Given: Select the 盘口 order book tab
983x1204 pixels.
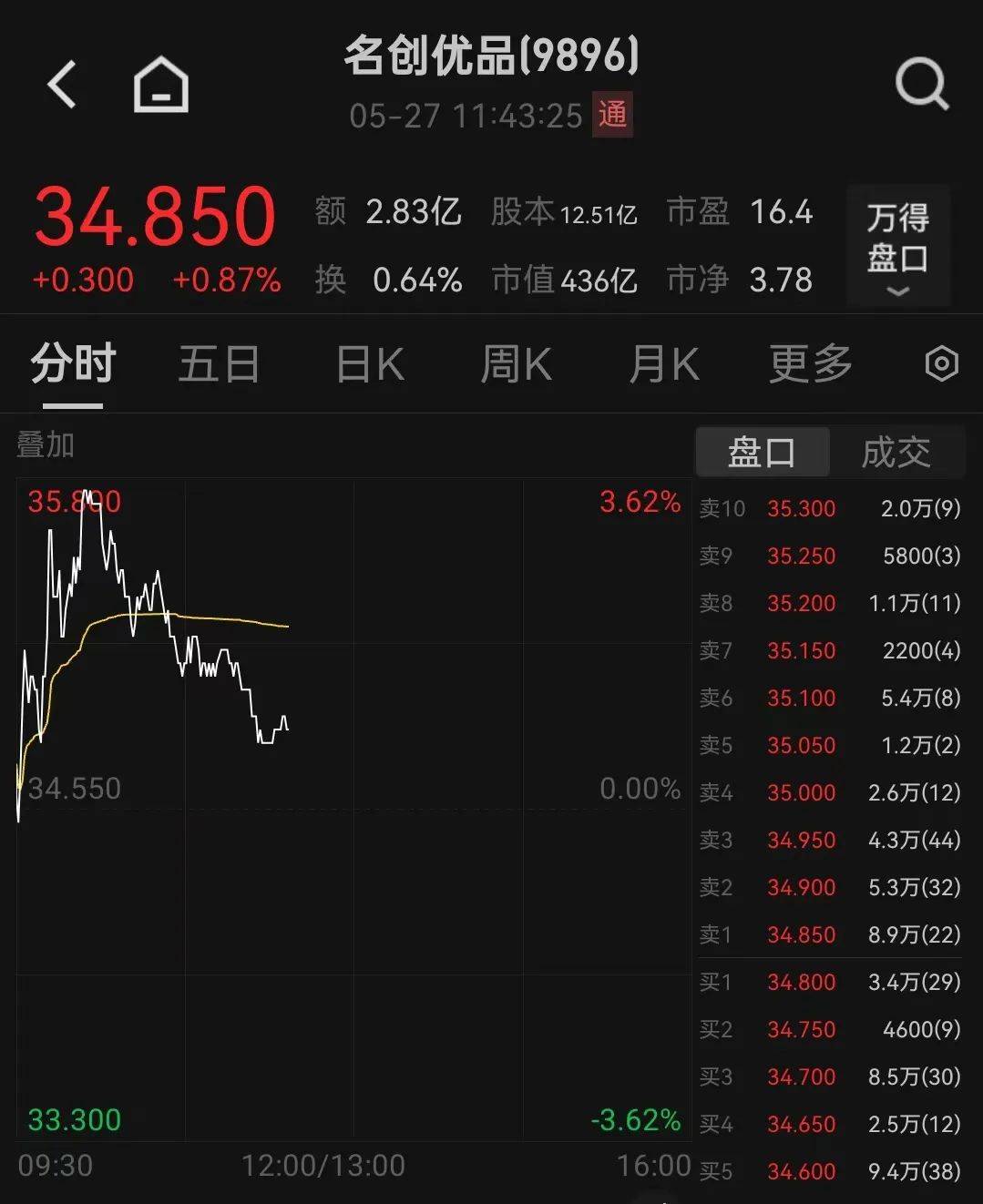Looking at the screenshot, I should pos(763,452).
